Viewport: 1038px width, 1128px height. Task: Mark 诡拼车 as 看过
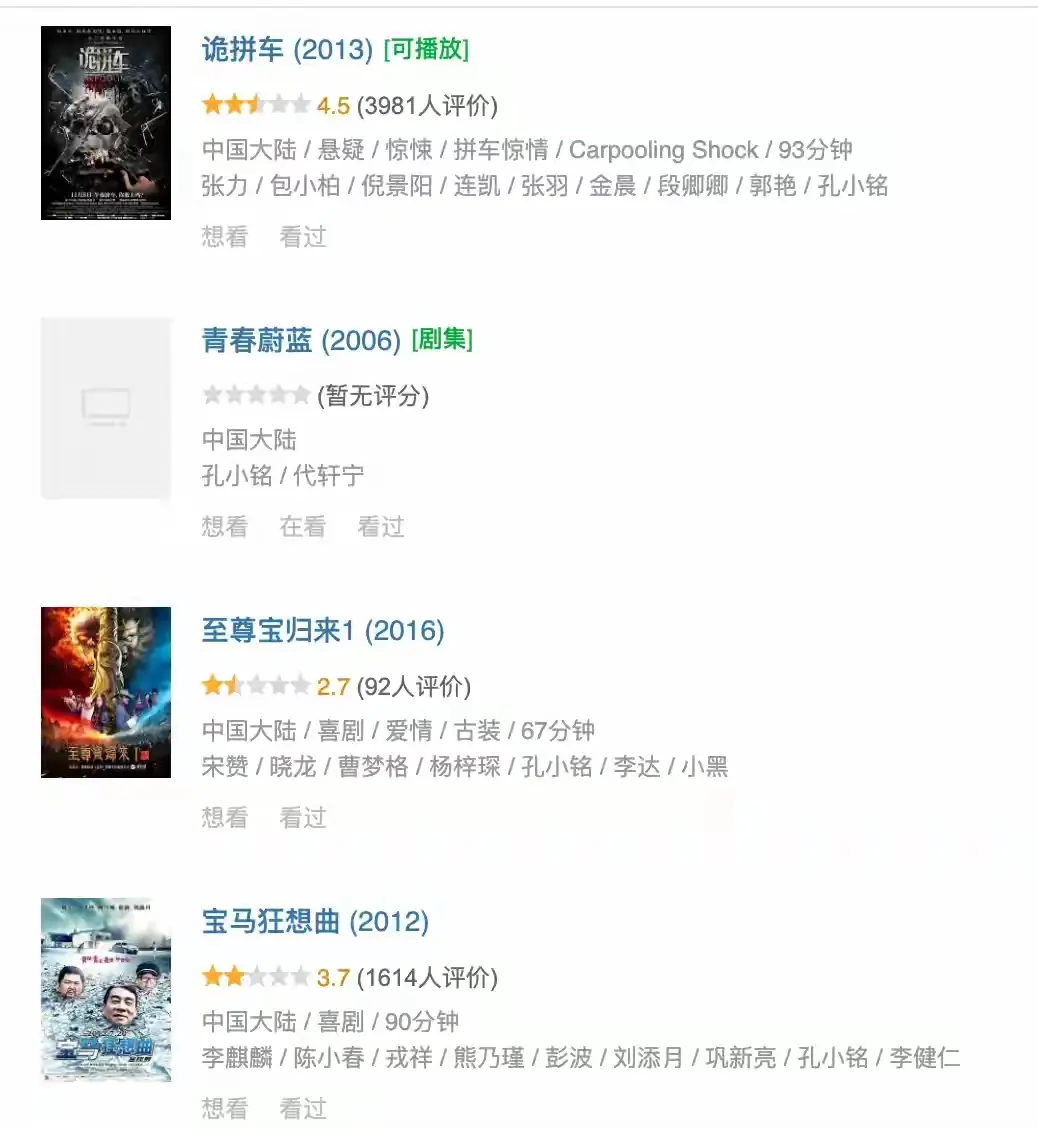click(x=303, y=237)
